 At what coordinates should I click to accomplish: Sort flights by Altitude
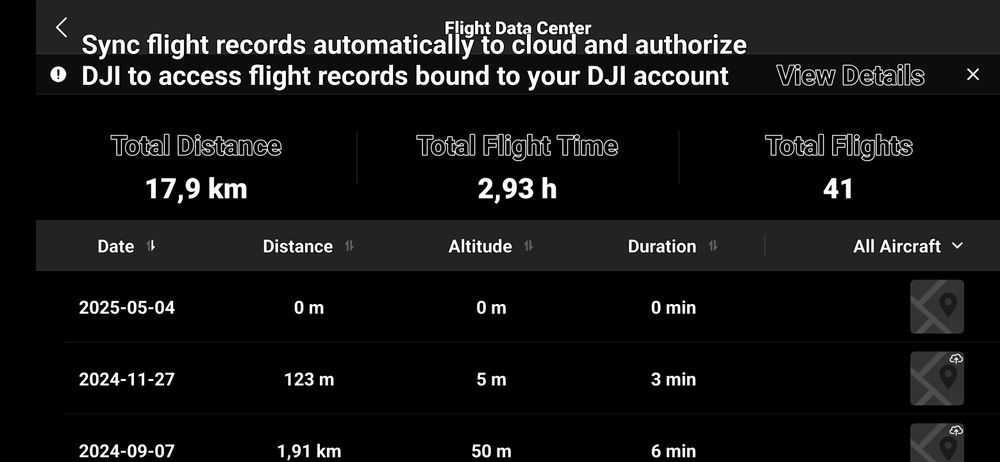(x=490, y=246)
